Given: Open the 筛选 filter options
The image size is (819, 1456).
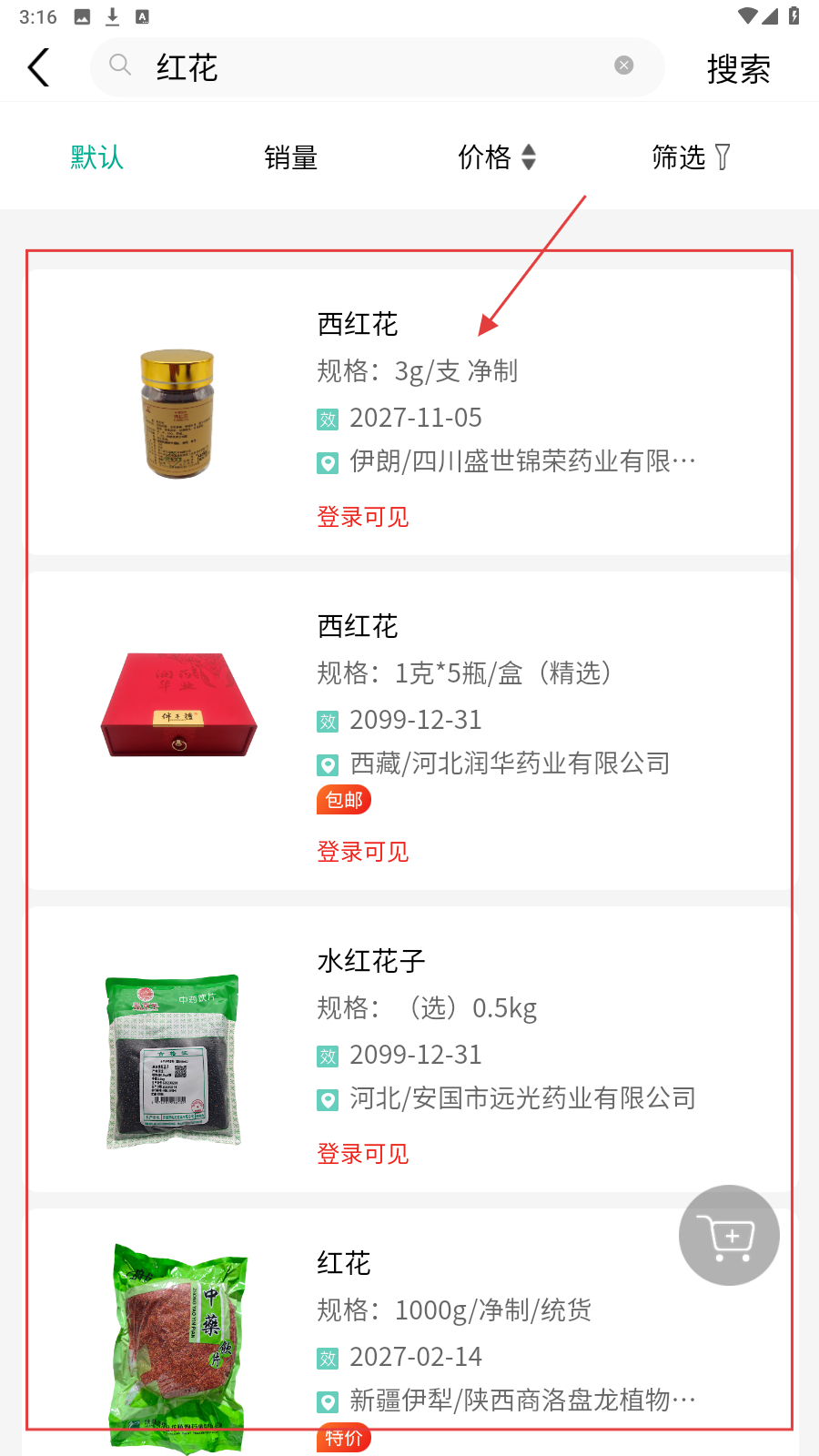Looking at the screenshot, I should 690,157.
